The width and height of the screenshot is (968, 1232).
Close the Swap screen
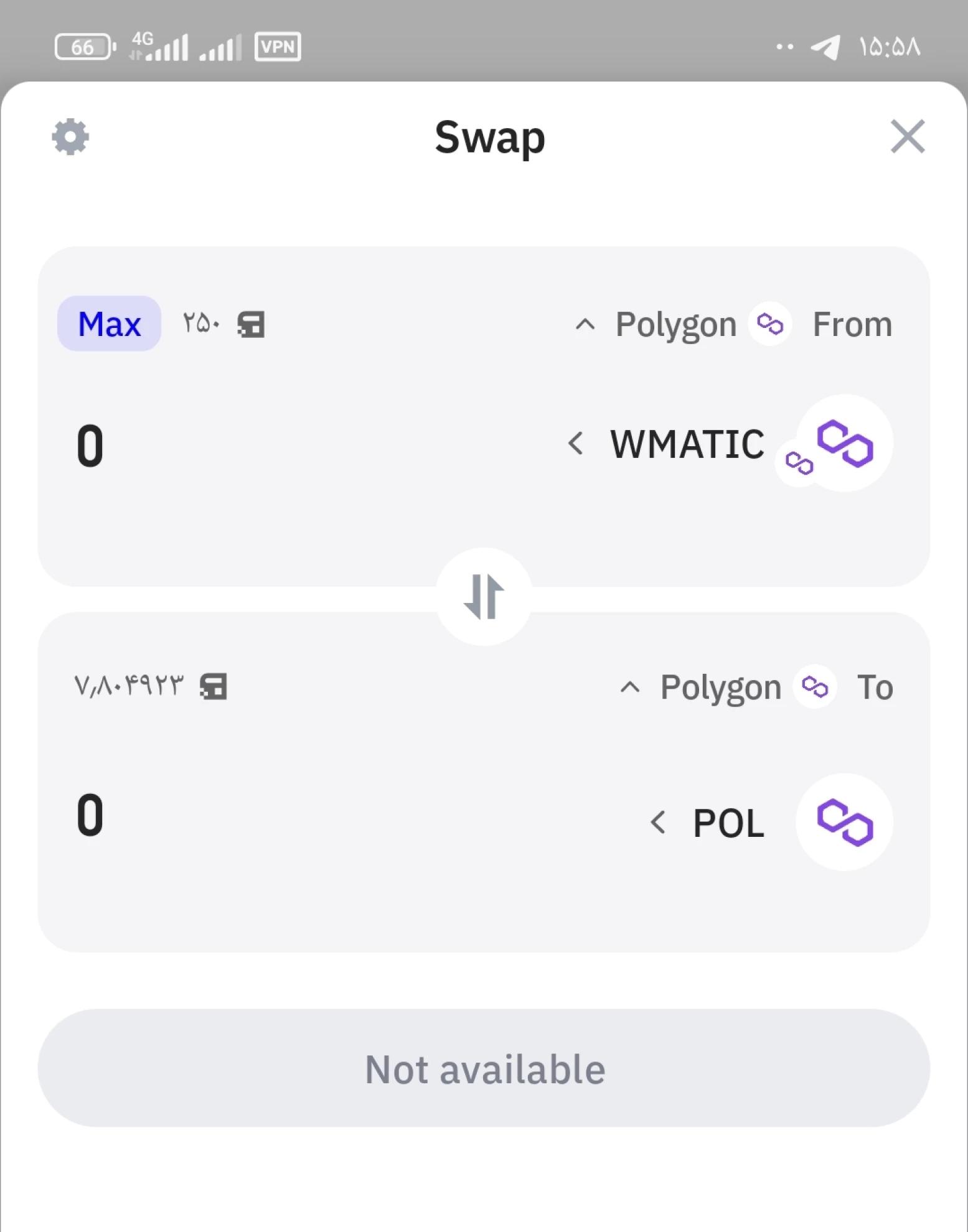point(907,137)
